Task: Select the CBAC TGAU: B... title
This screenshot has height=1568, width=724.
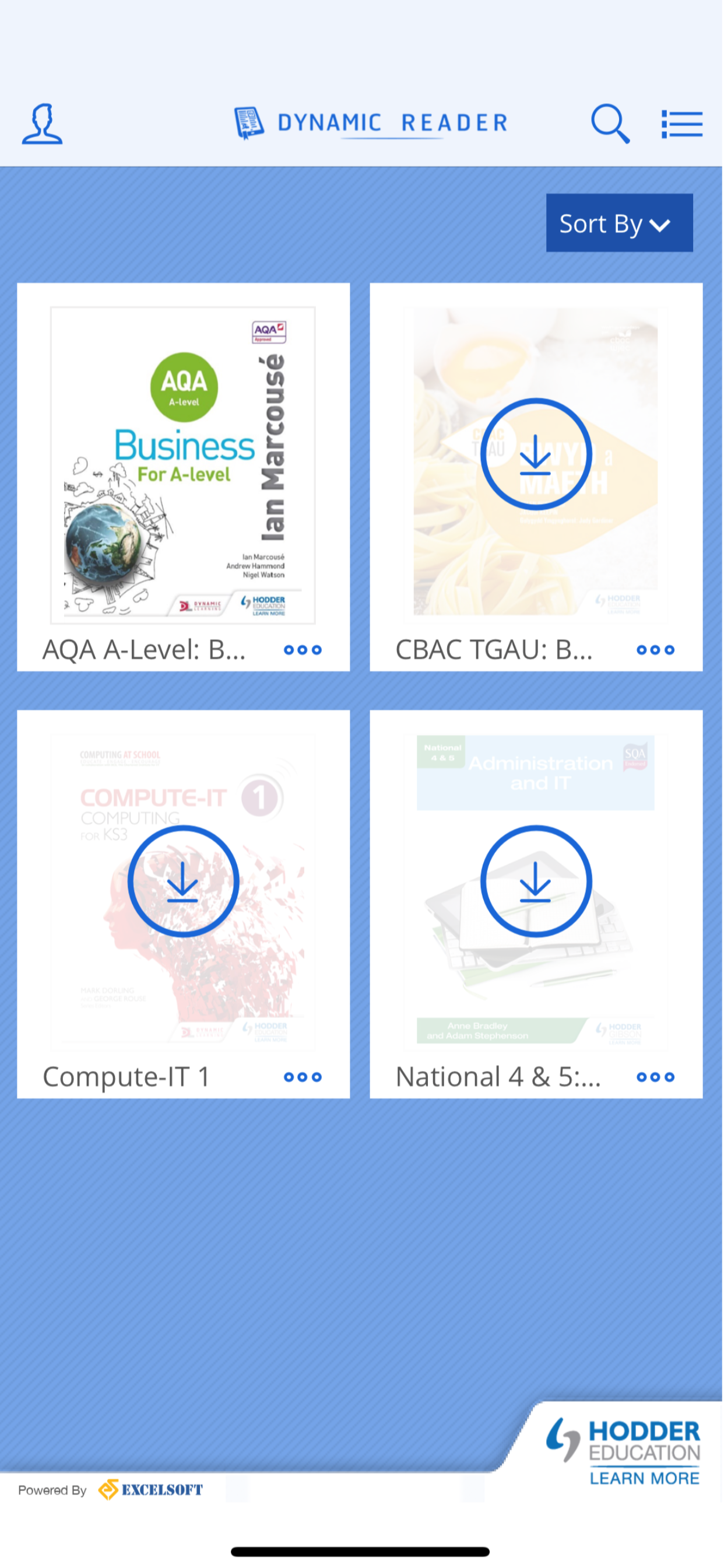Action: pyautogui.click(x=495, y=649)
